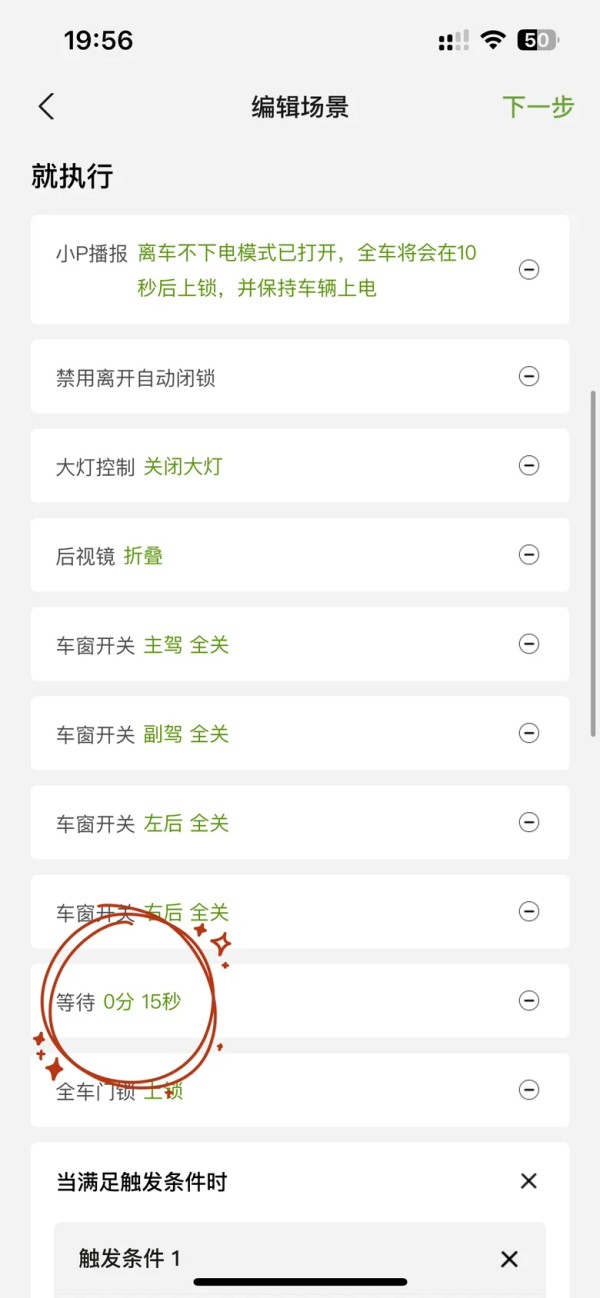600x1298 pixels.
Task: Delete the 大灯控制 关闭大灯 action
Action: (529, 465)
